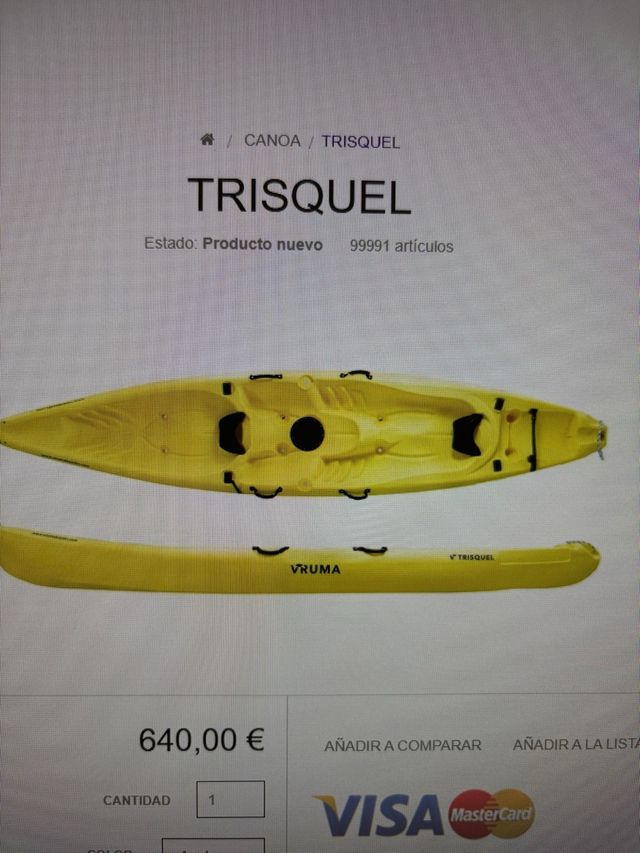Open the home icon in the breadcrumb
Image resolution: width=640 pixels, height=853 pixels.
pyautogui.click(x=207, y=140)
